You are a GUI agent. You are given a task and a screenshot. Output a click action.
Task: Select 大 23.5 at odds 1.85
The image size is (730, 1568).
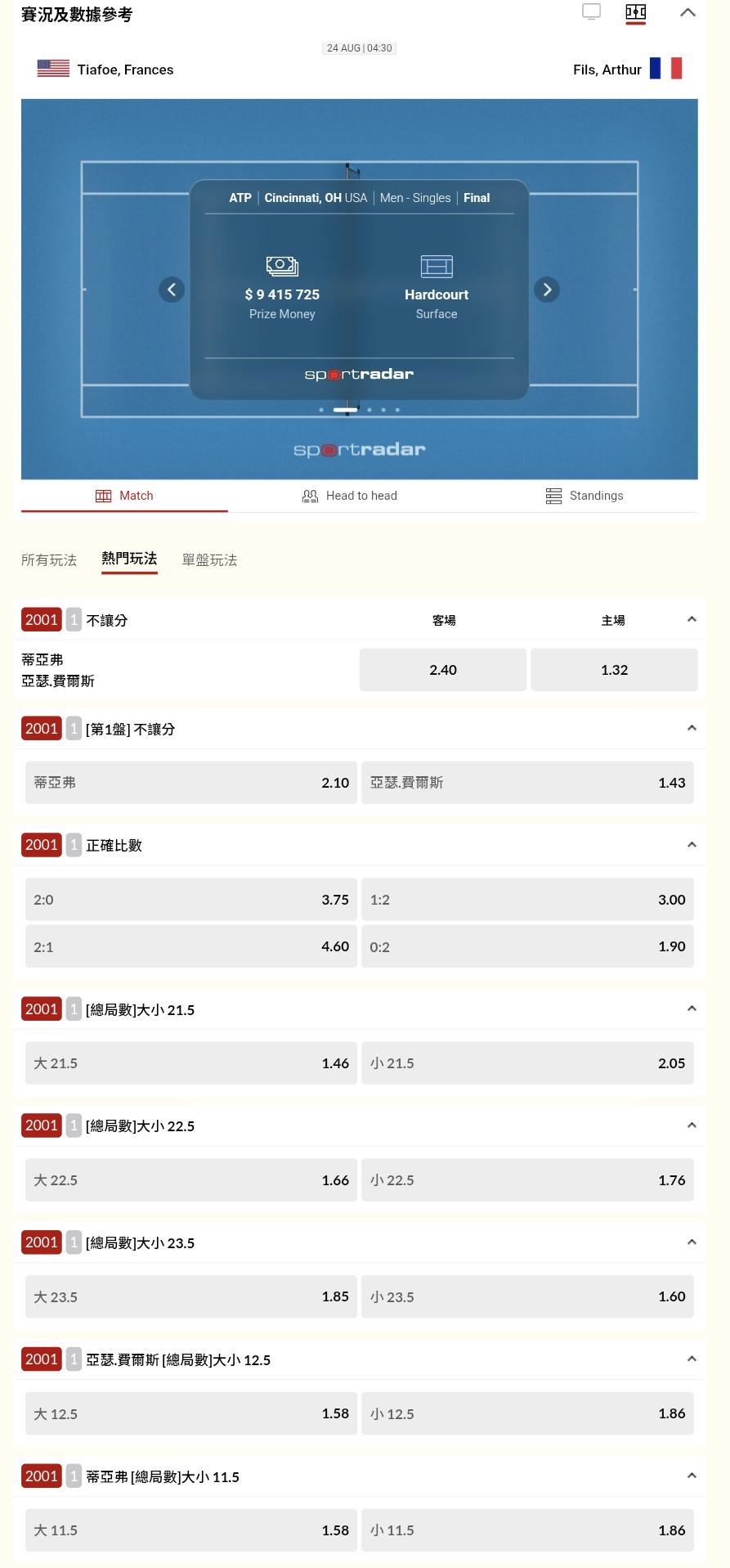[191, 1296]
